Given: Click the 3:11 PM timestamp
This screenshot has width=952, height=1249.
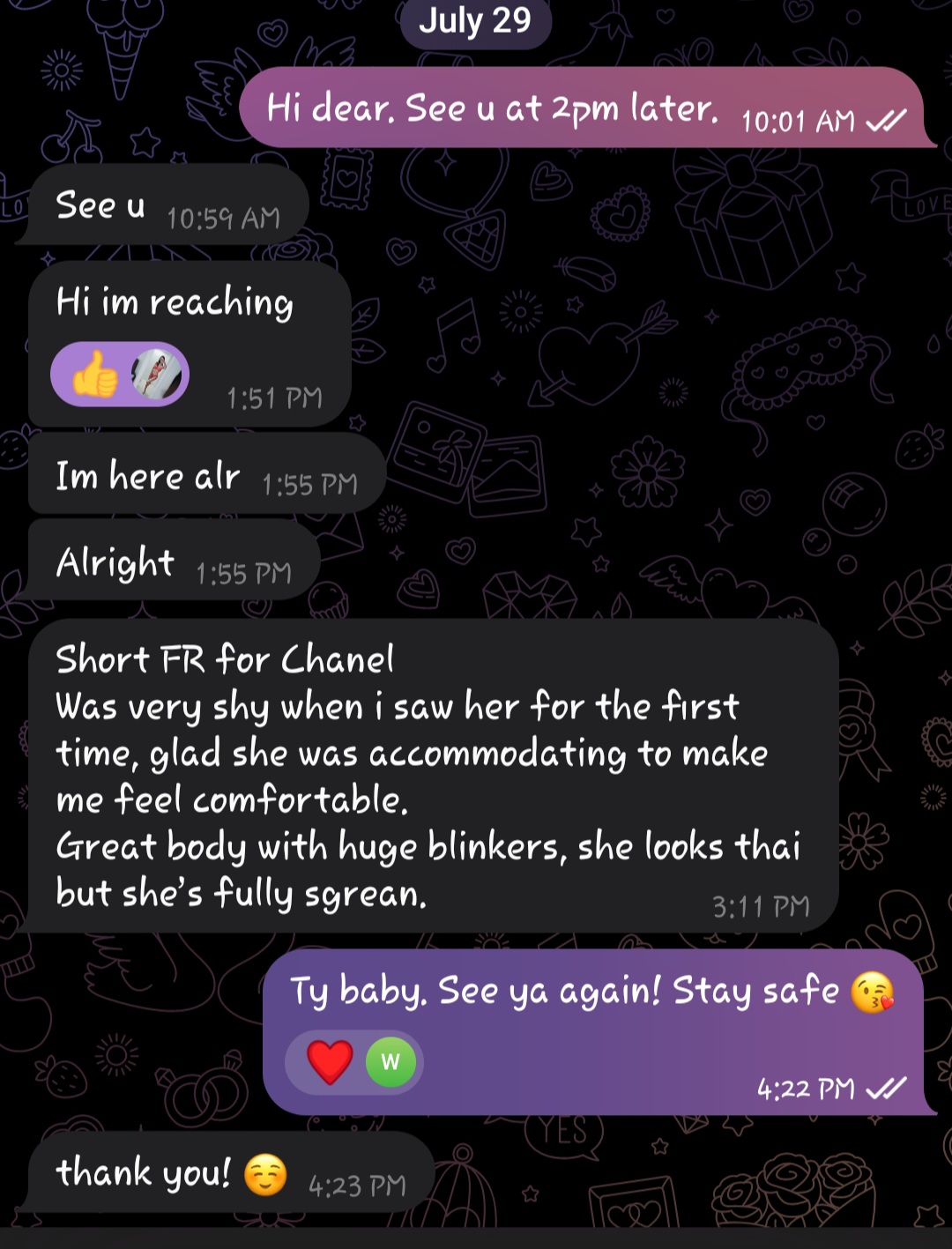Looking at the screenshot, I should click(x=762, y=903).
